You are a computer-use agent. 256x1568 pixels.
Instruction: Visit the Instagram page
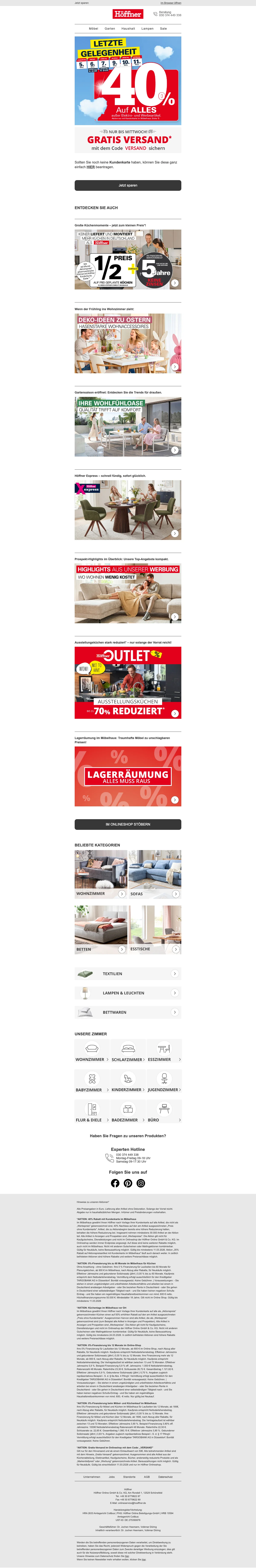click(141, 1183)
